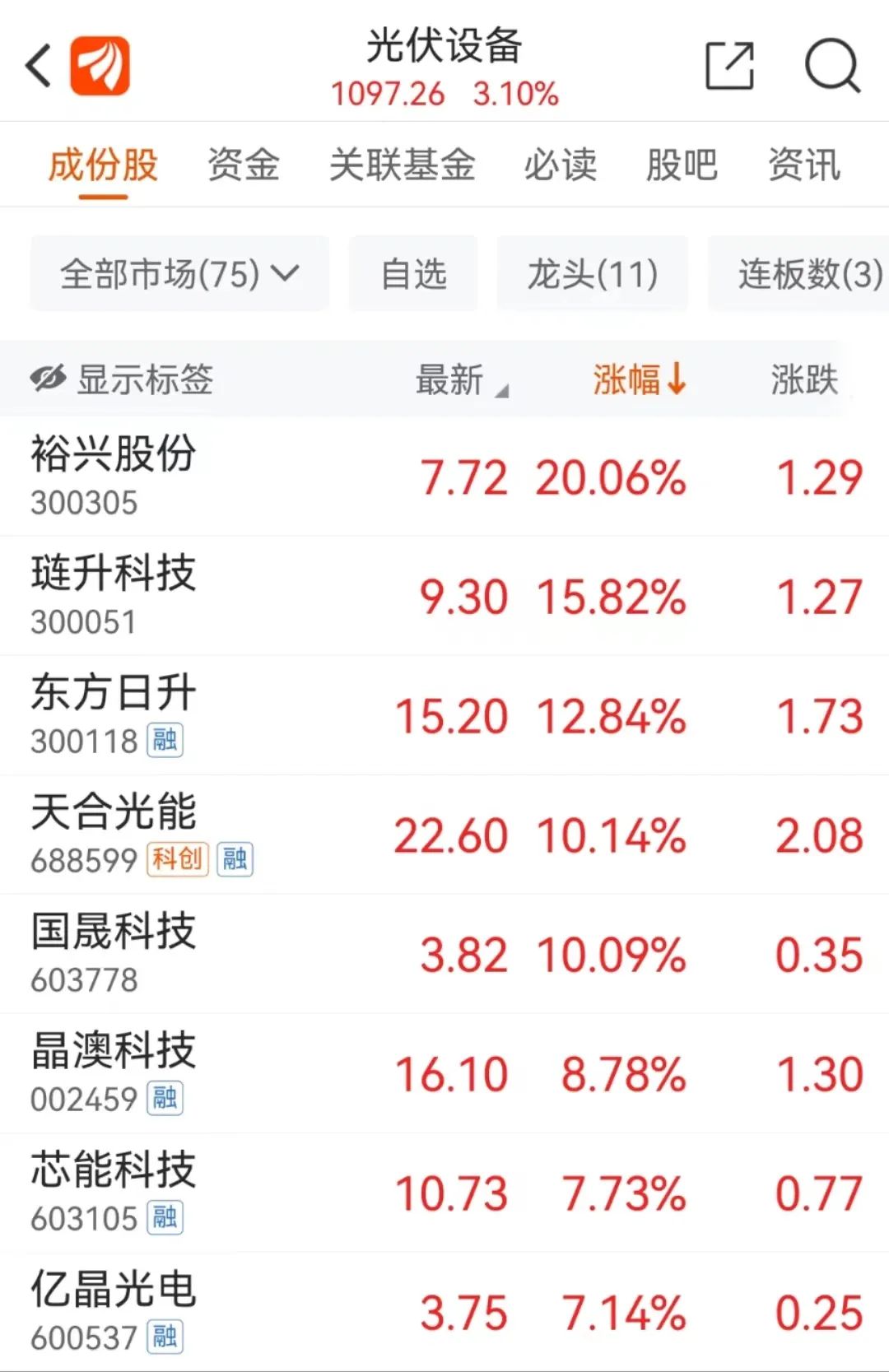Expand the 全部市场(75) dropdown

click(179, 273)
